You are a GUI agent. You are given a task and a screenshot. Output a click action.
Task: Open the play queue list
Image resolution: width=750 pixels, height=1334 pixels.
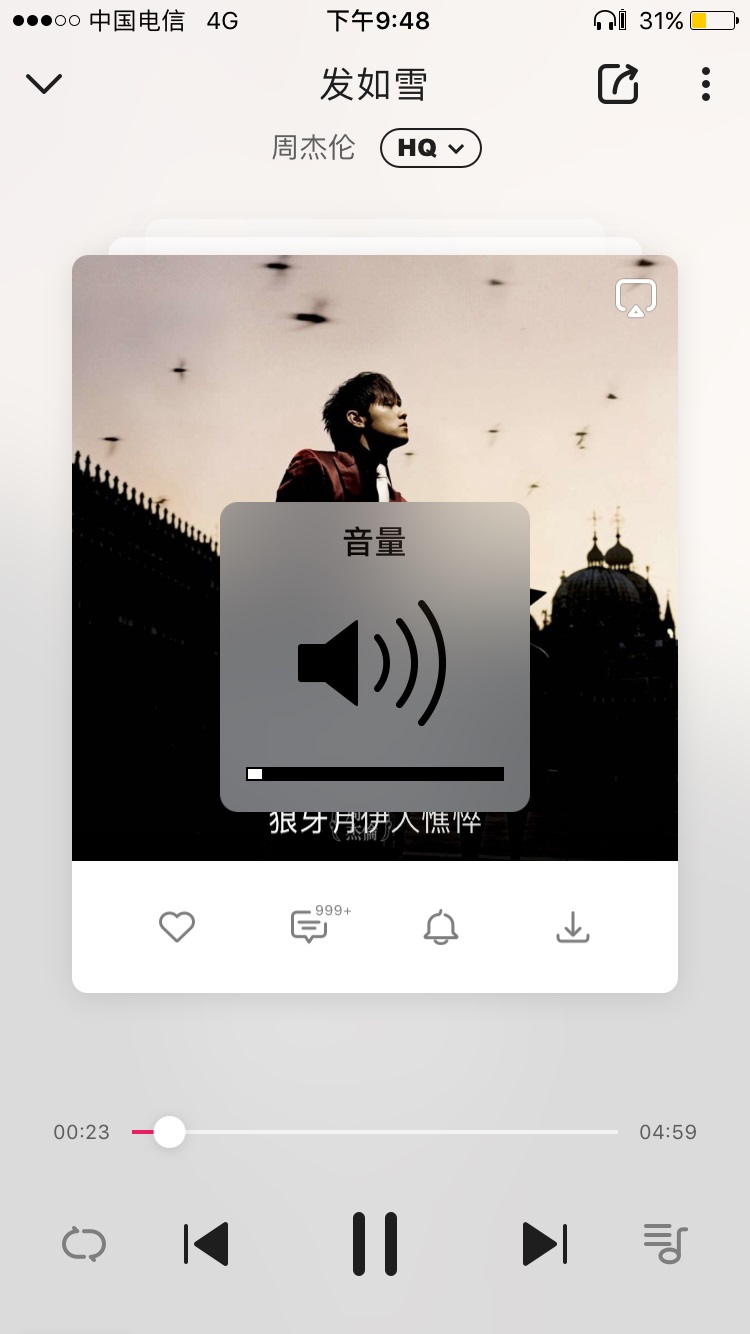pyautogui.click(x=666, y=1244)
